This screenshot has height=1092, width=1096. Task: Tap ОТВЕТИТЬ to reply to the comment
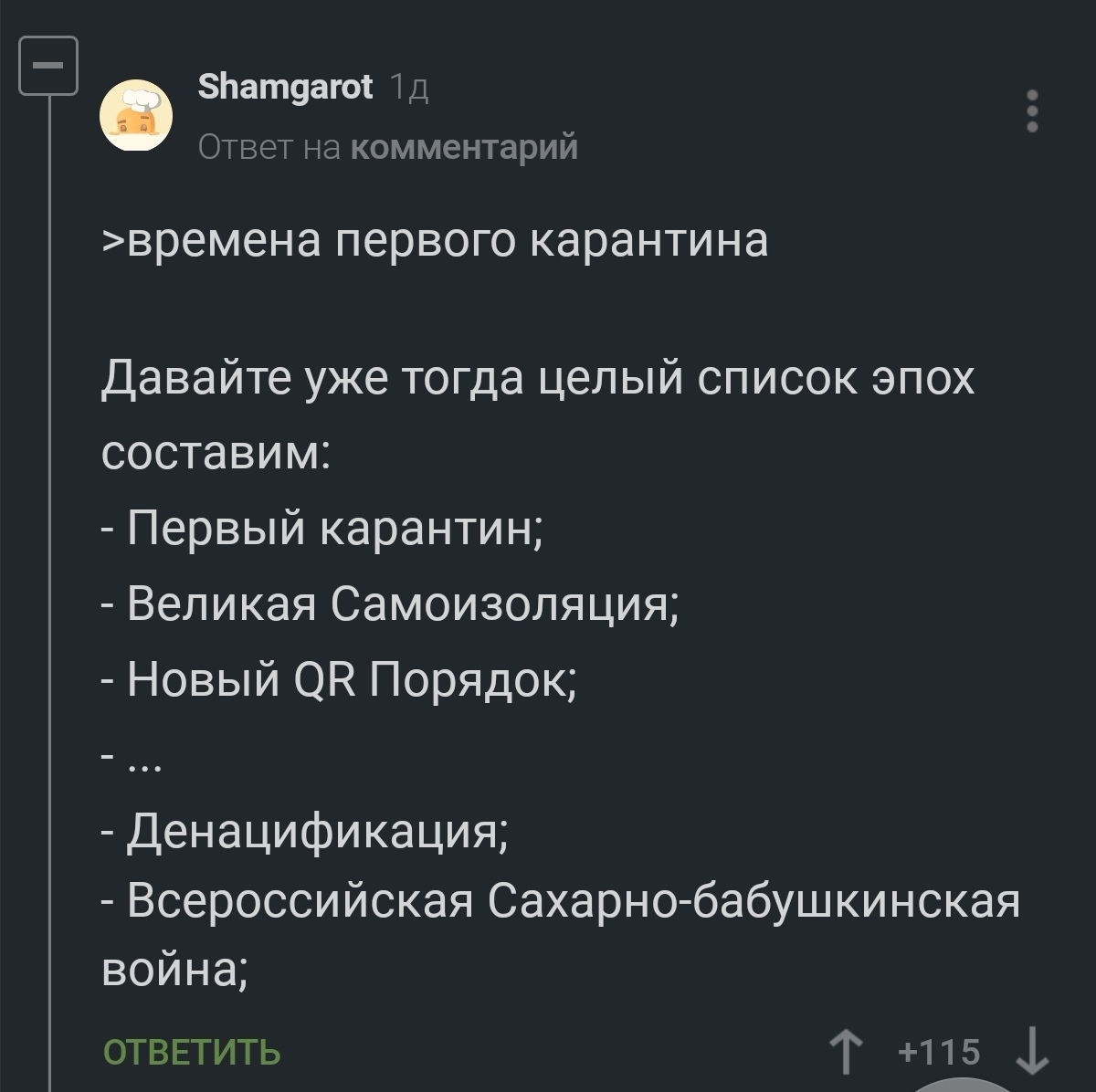(x=191, y=1052)
